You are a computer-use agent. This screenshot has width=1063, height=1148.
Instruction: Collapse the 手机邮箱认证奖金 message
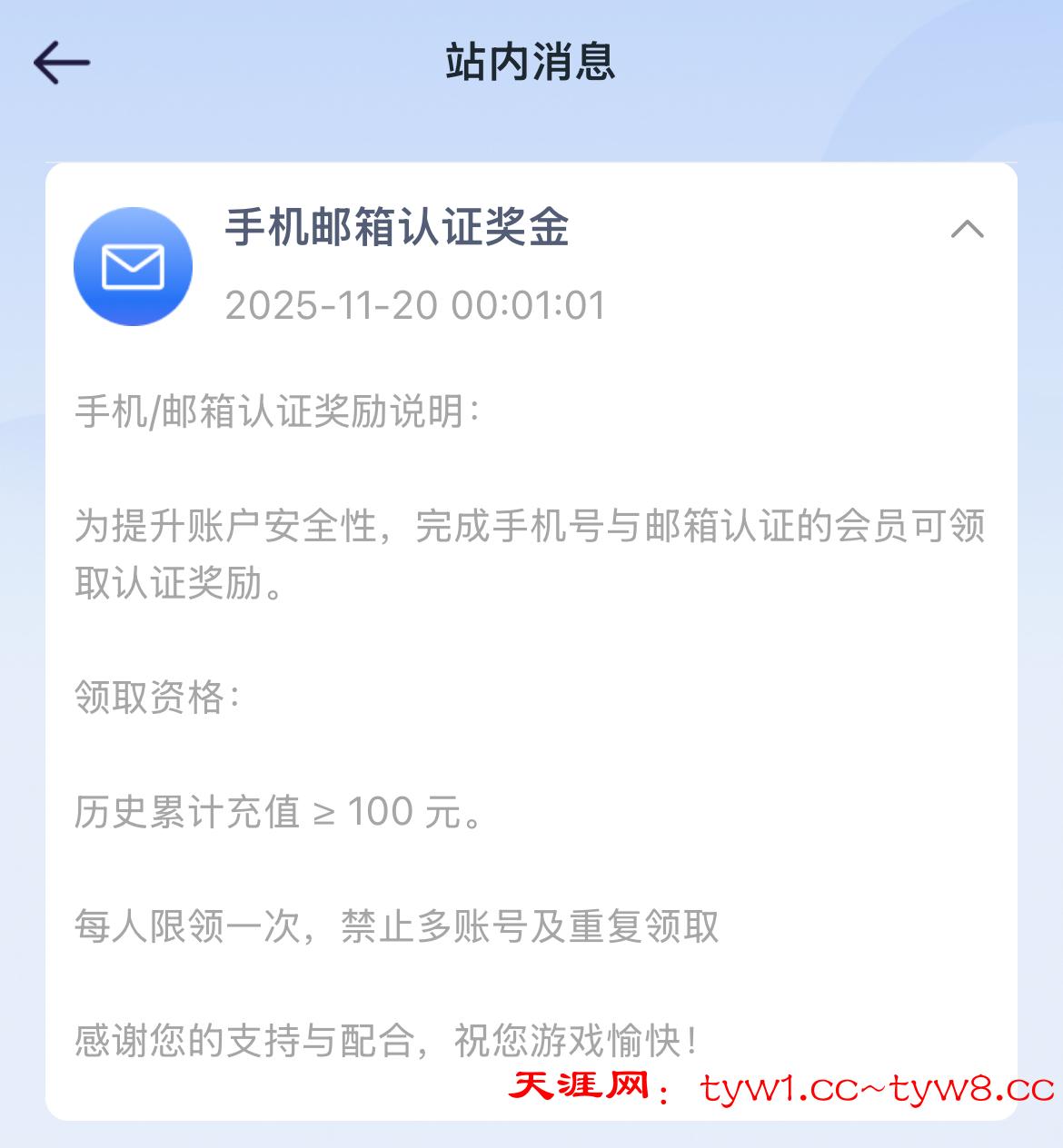point(967,229)
